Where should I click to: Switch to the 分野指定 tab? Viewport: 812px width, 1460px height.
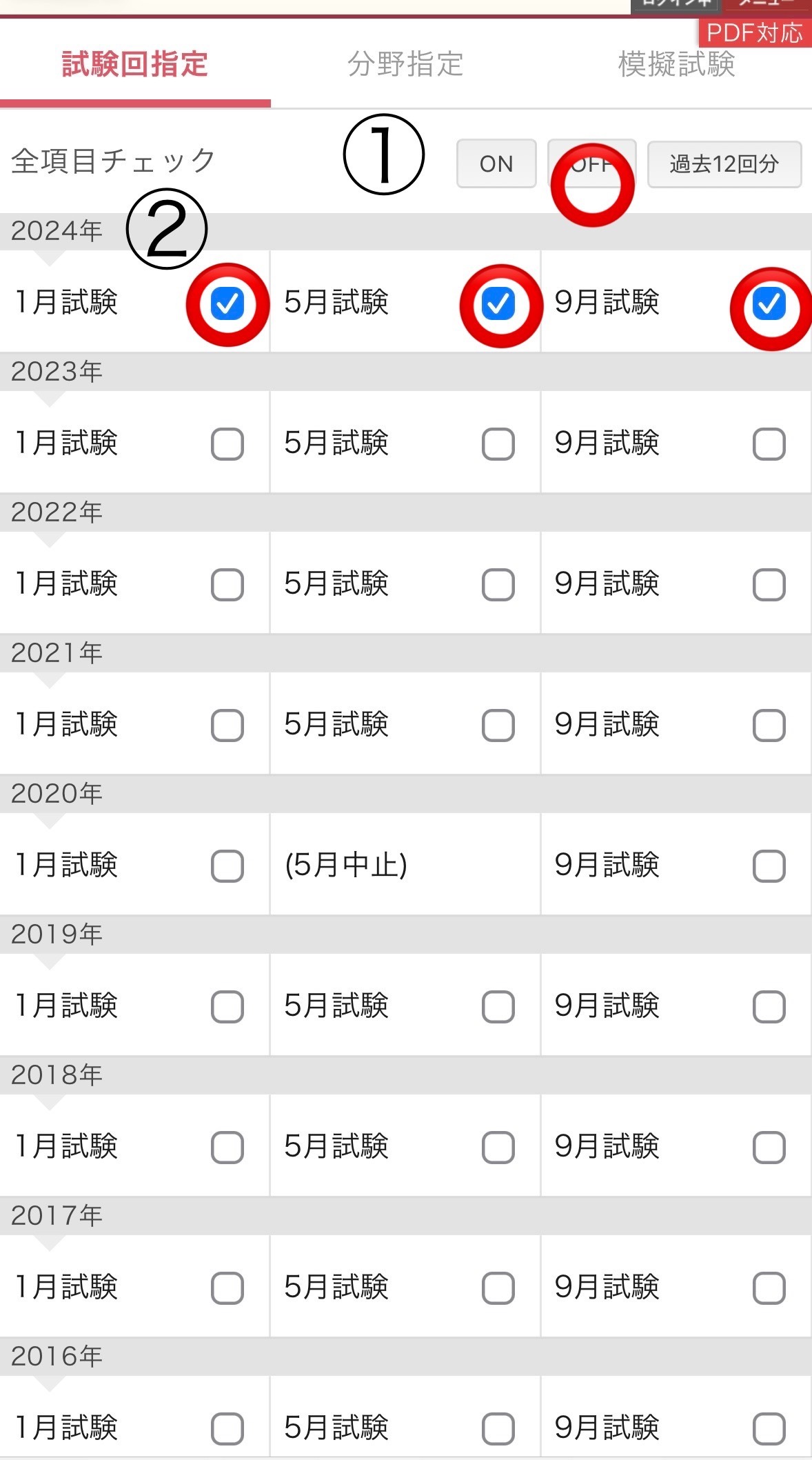[x=405, y=64]
